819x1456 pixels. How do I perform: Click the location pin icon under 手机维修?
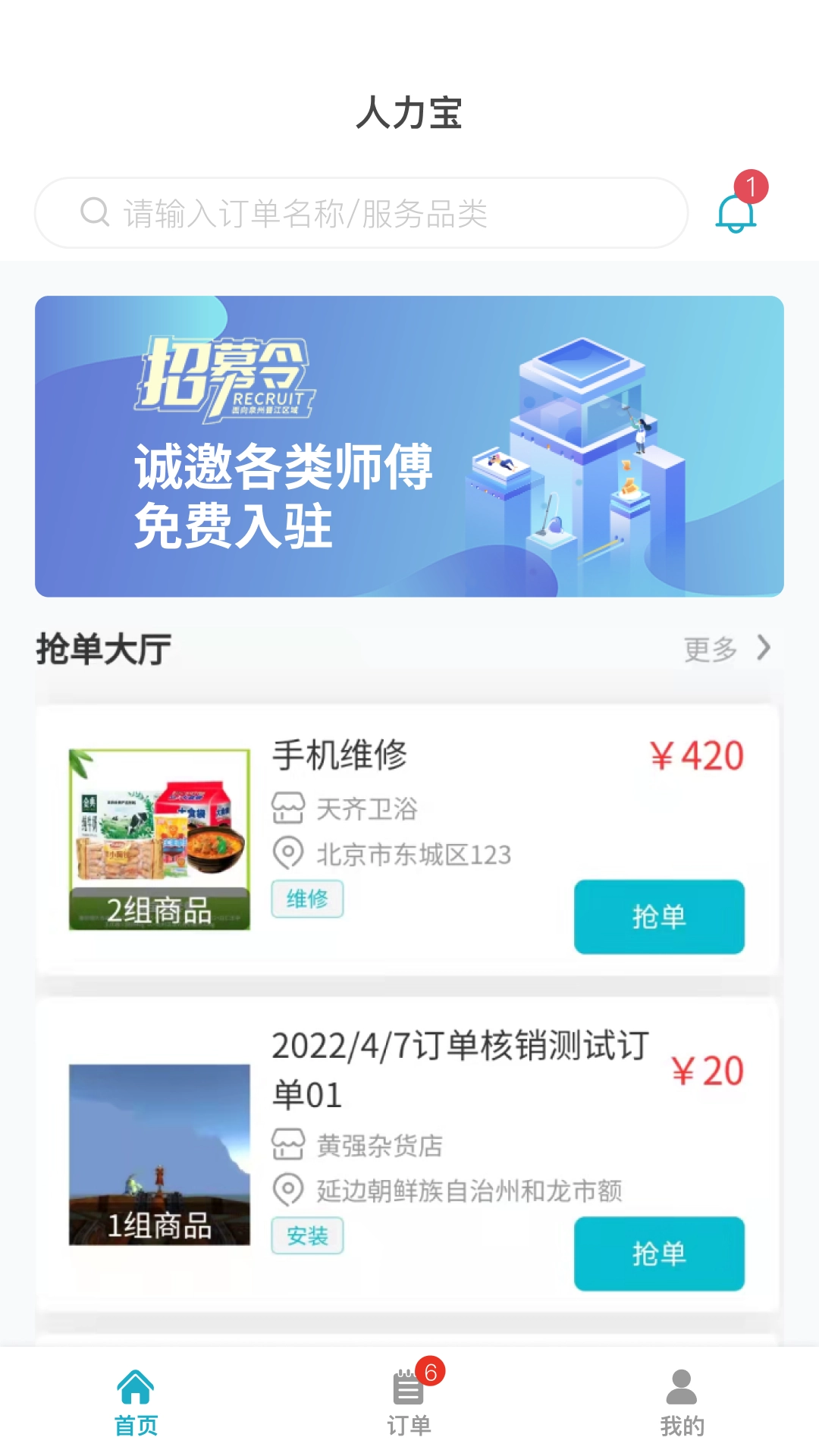click(288, 855)
